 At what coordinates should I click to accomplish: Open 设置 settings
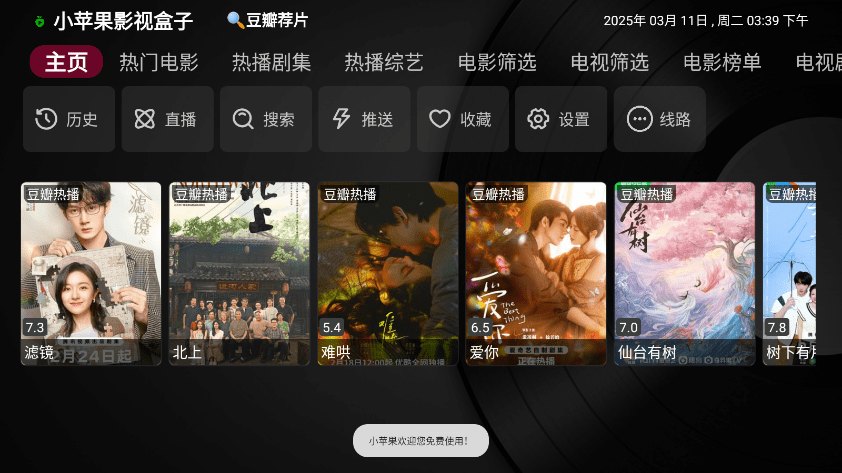pyautogui.click(x=561, y=119)
